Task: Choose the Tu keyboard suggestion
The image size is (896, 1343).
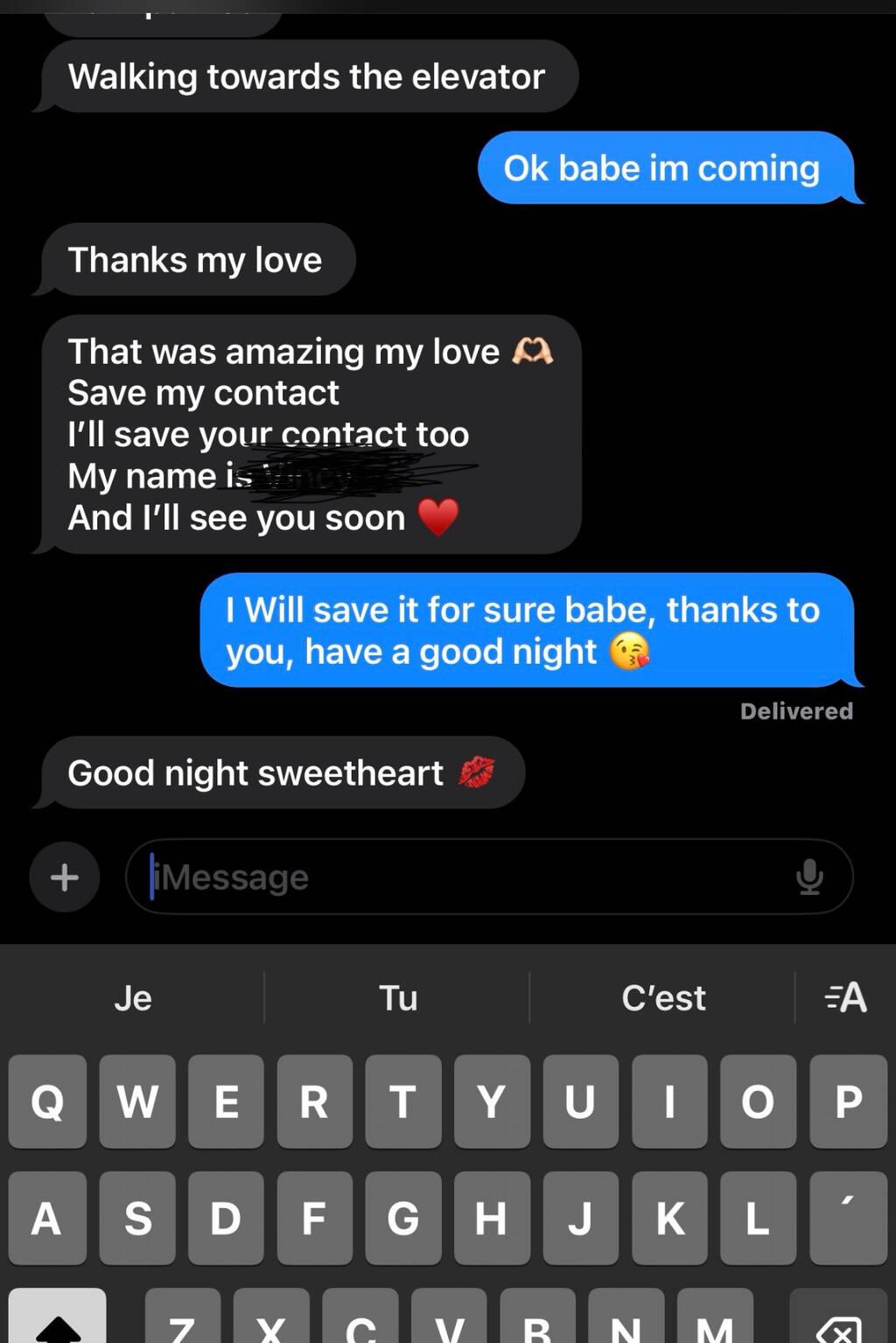Action: 398,997
